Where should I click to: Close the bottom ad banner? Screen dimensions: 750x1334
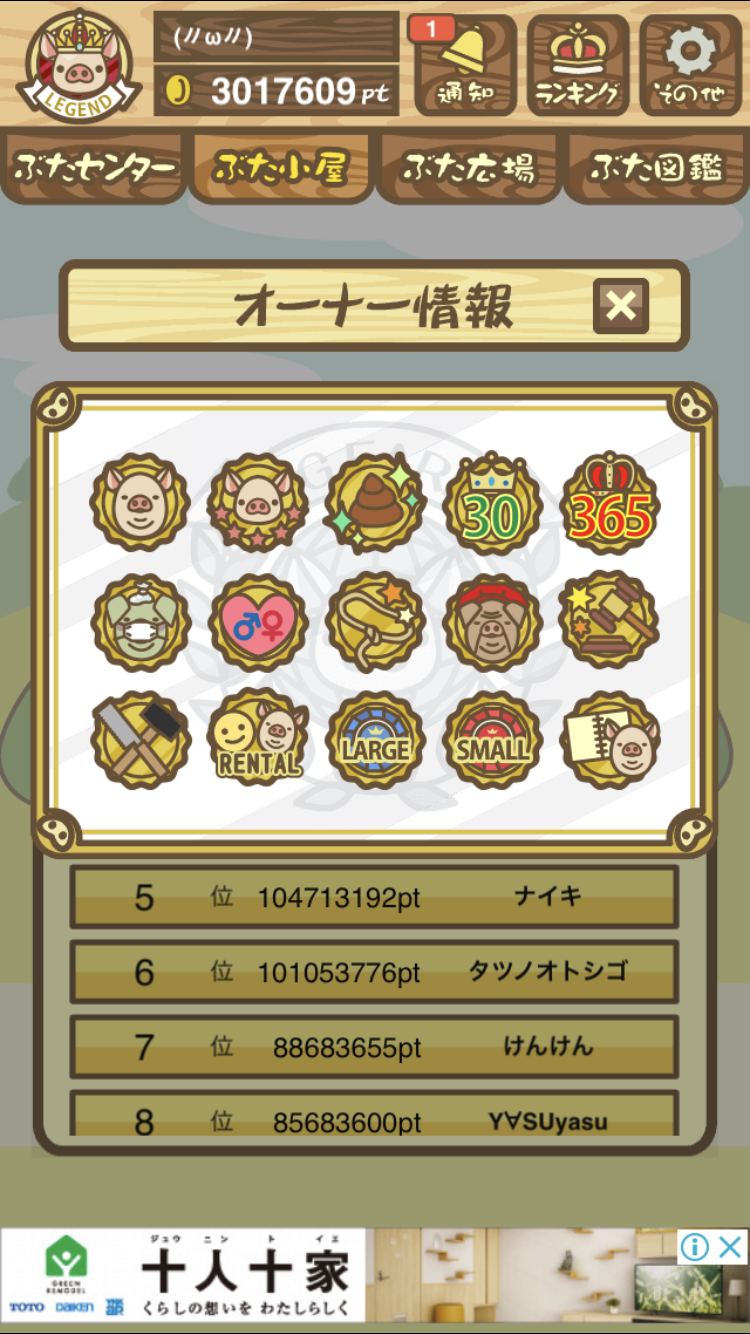click(x=731, y=1246)
